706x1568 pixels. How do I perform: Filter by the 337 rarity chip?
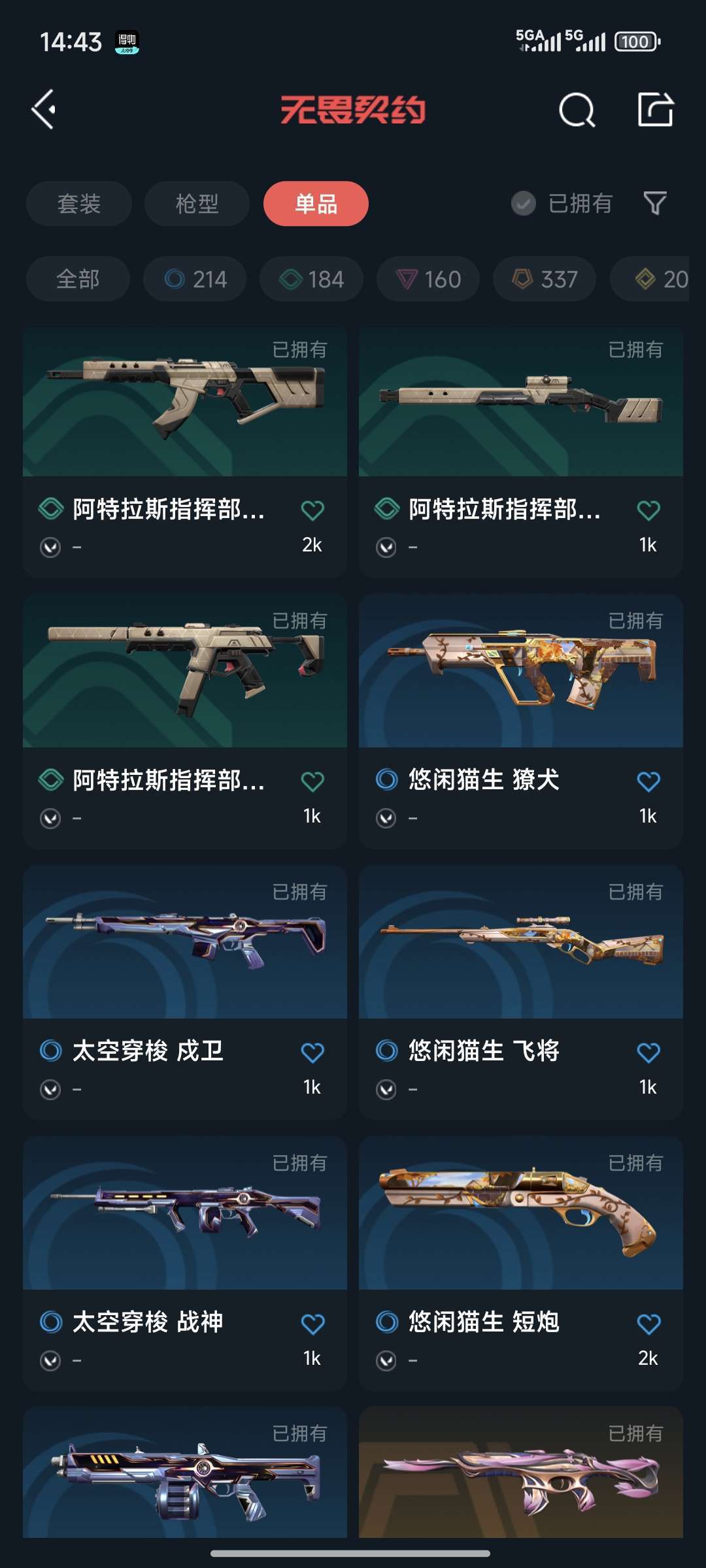click(545, 279)
